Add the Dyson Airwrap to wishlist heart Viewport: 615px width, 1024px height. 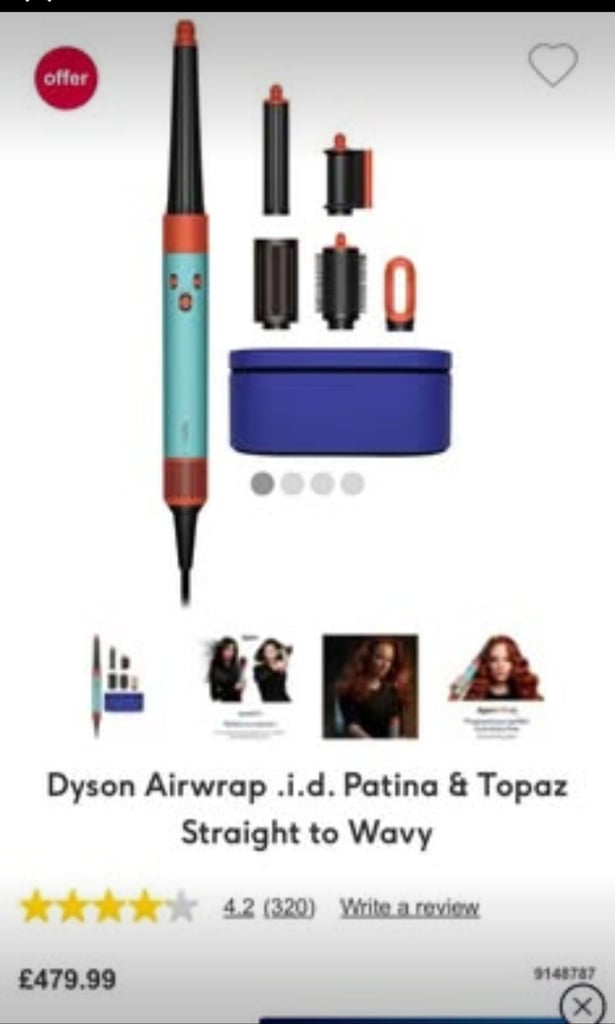(x=553, y=65)
